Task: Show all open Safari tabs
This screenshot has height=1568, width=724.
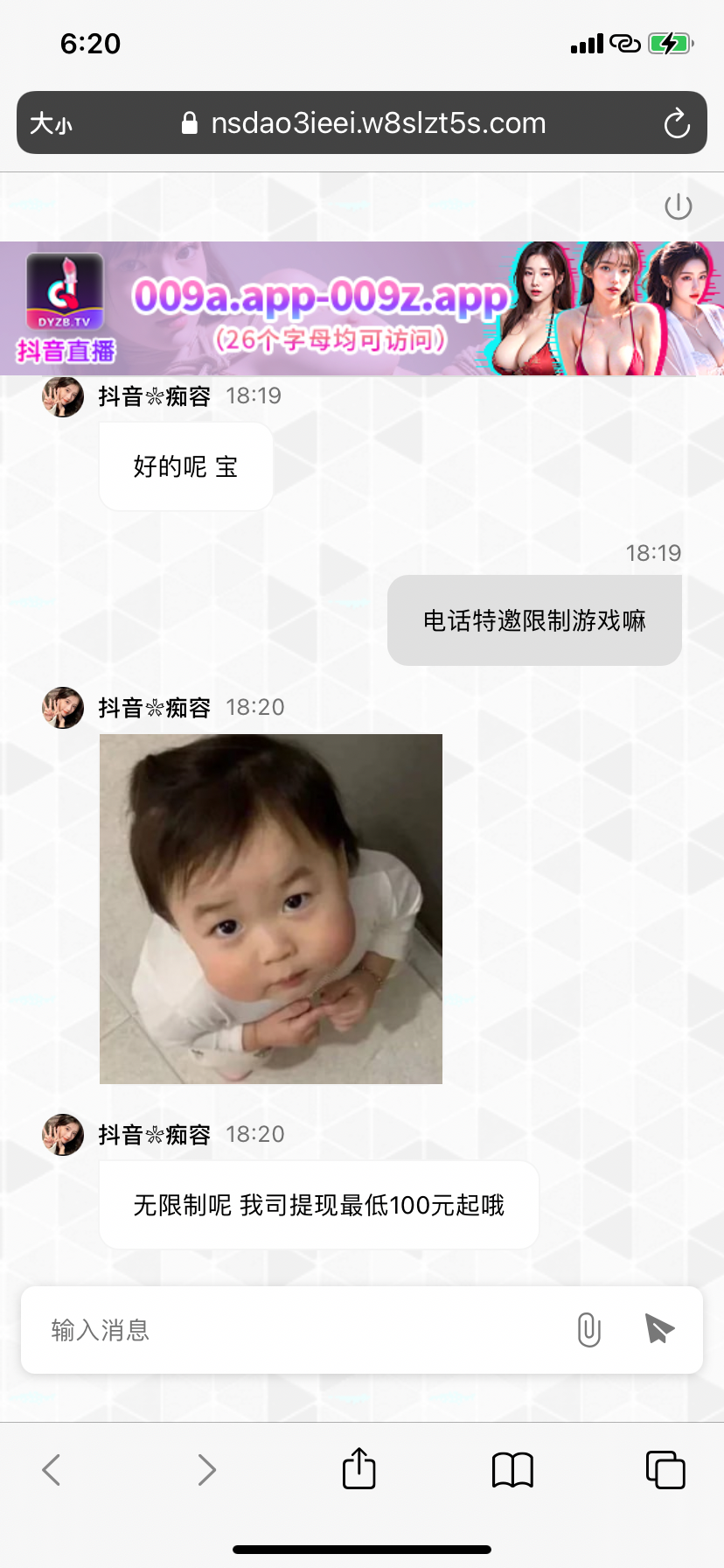Action: pyautogui.click(x=665, y=1469)
